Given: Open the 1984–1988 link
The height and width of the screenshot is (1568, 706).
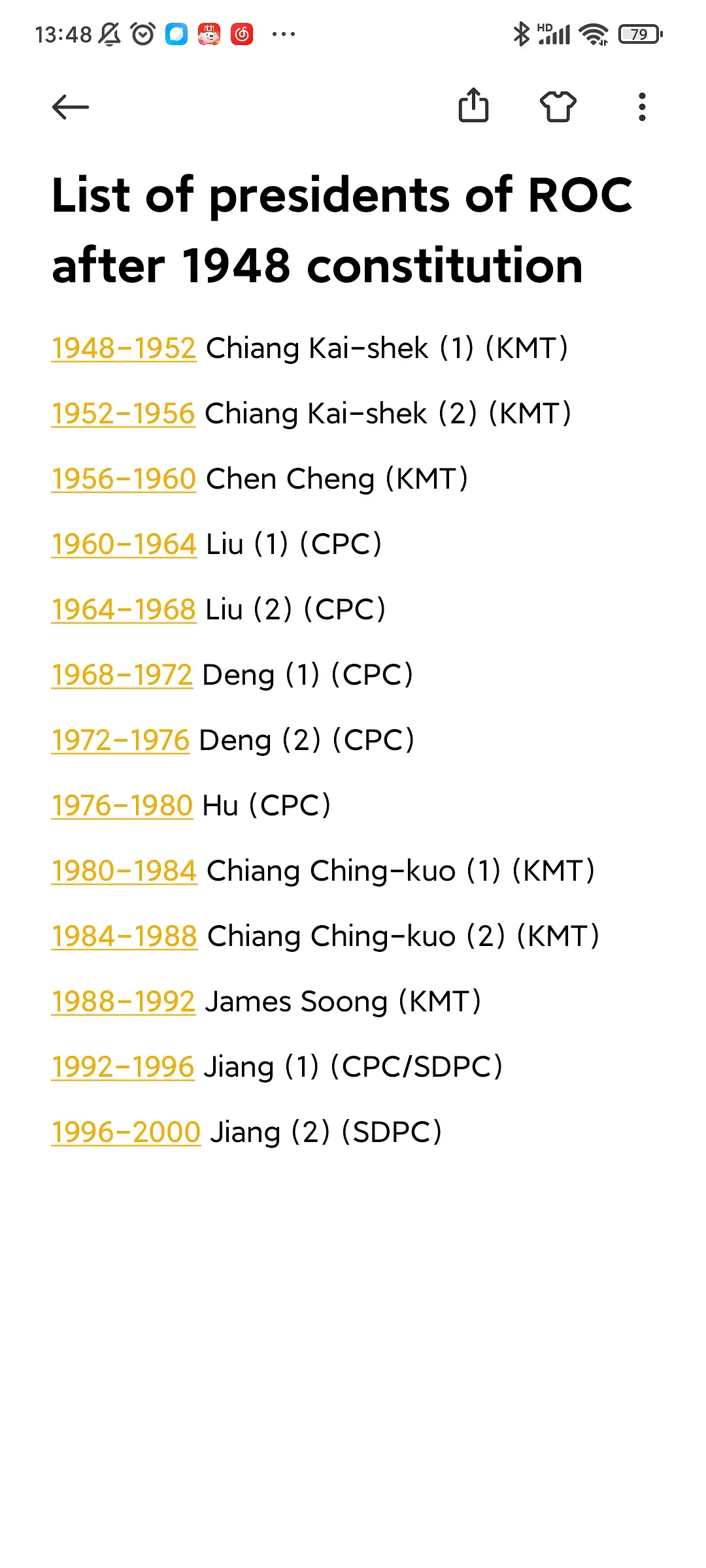Looking at the screenshot, I should (124, 936).
